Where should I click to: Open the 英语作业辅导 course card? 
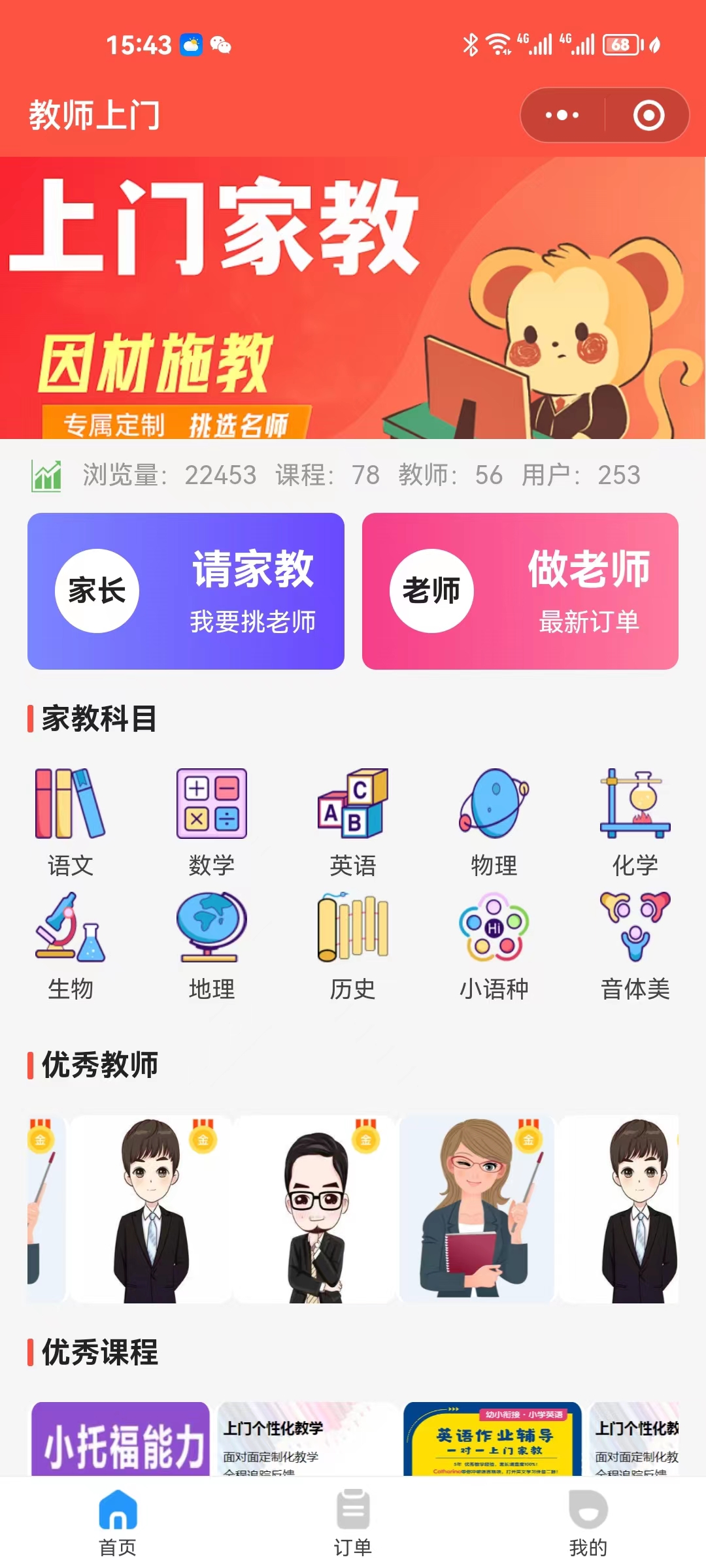pyautogui.click(x=492, y=1440)
